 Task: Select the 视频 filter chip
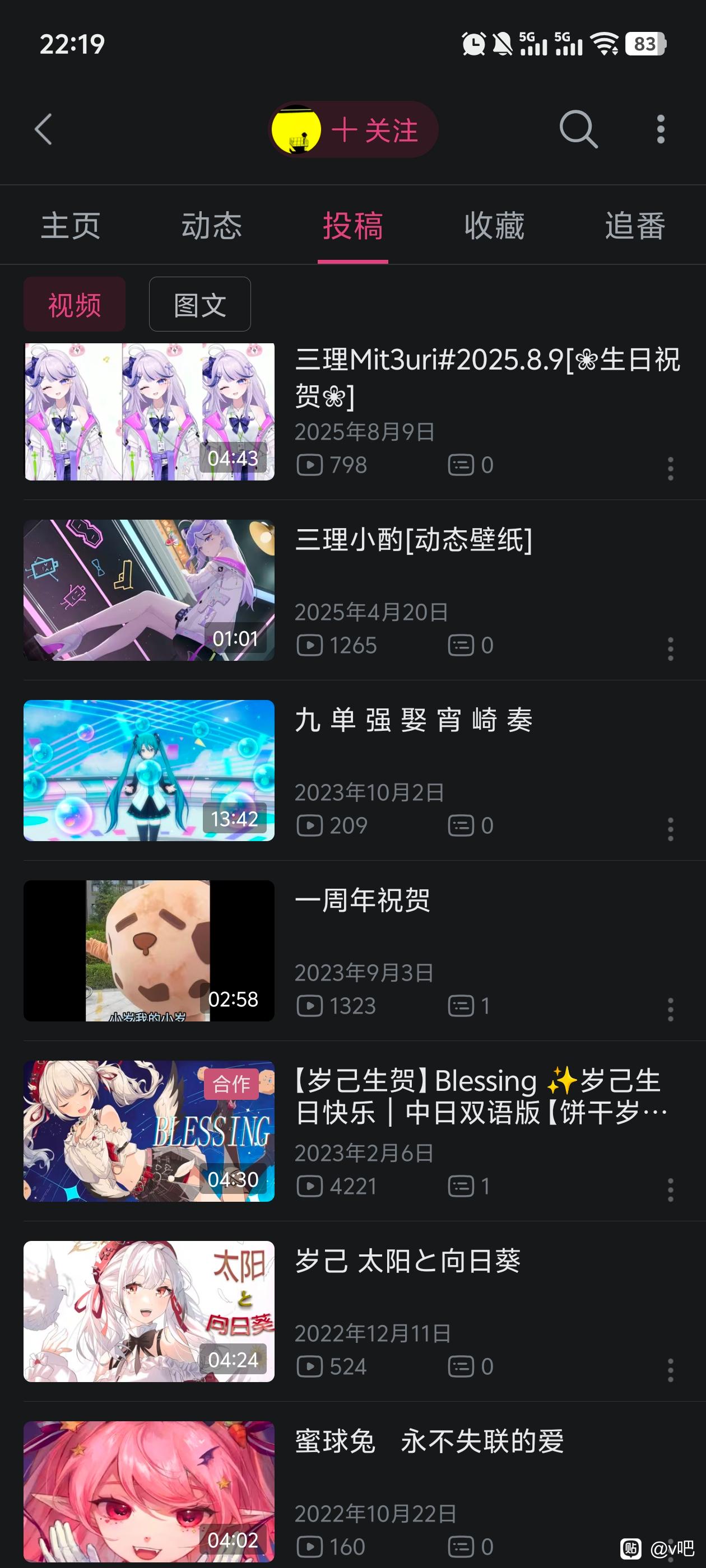click(x=75, y=304)
